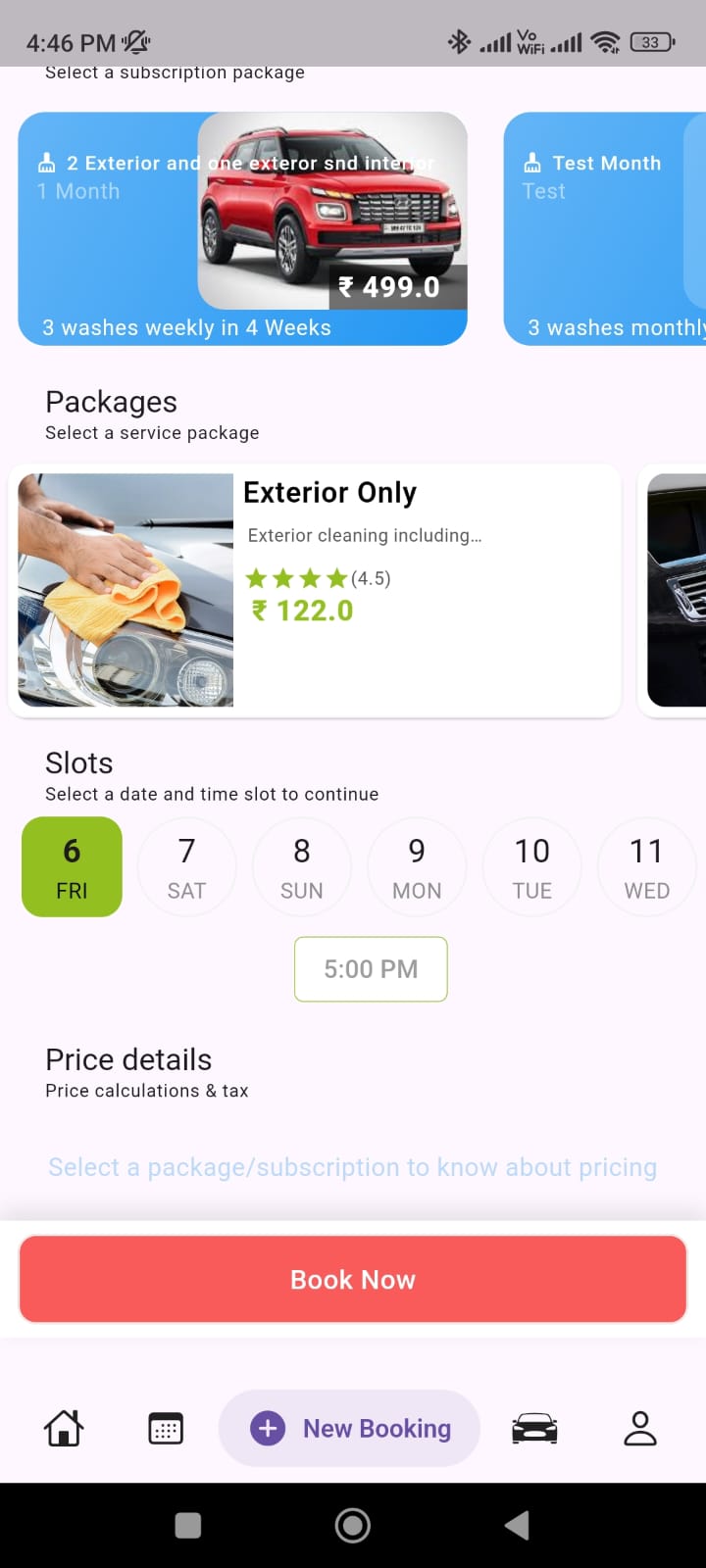Go to the home tab
706x1568 pixels.
pyautogui.click(x=64, y=1428)
